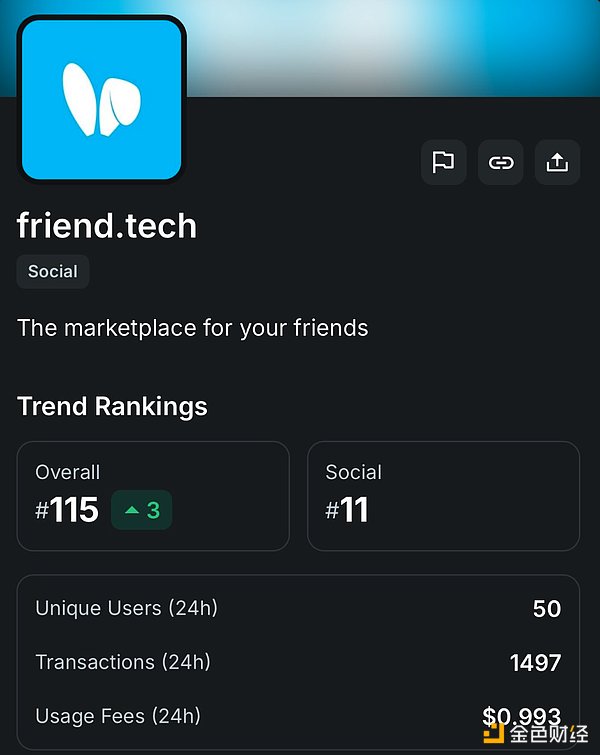
Task: Share the friend.tech page
Action: (558, 162)
